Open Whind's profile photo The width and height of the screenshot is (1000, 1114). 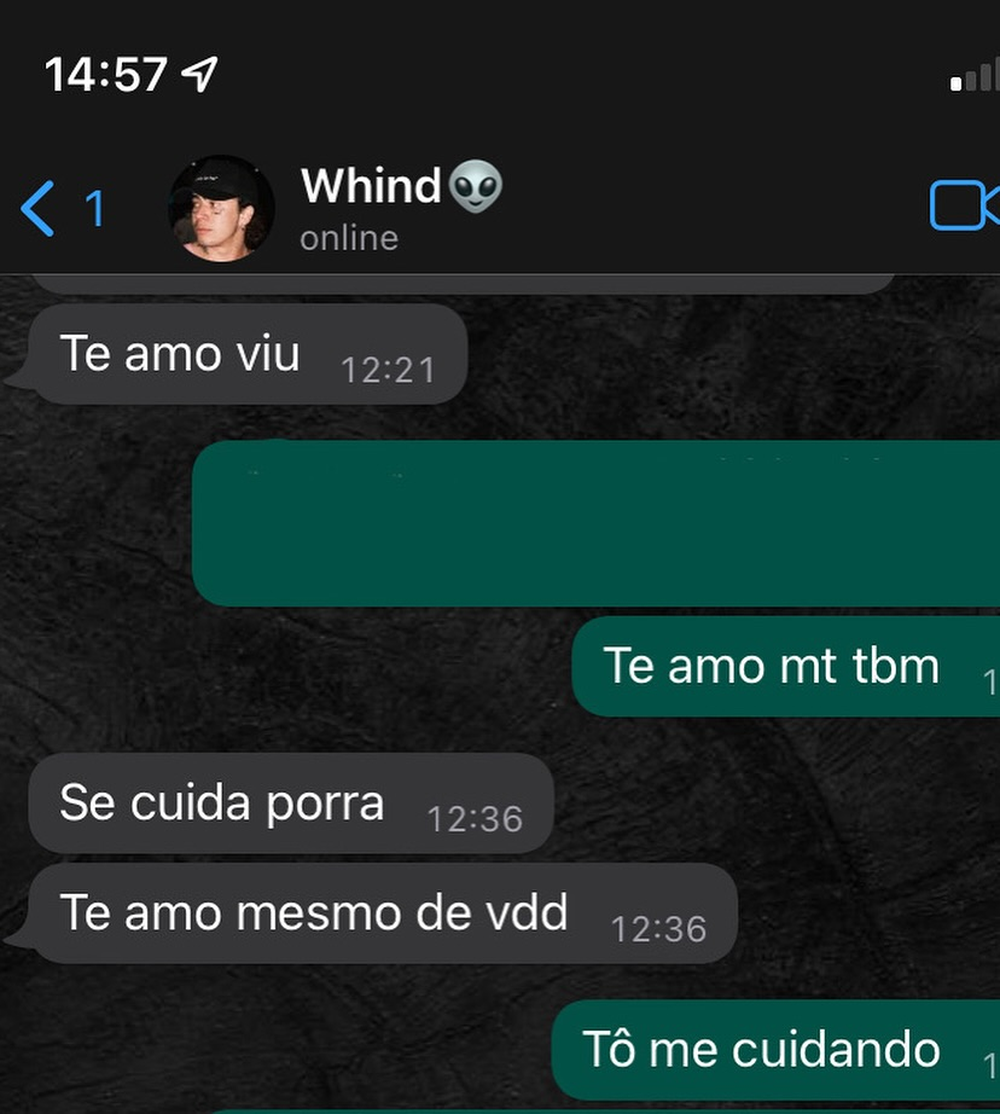click(x=221, y=208)
